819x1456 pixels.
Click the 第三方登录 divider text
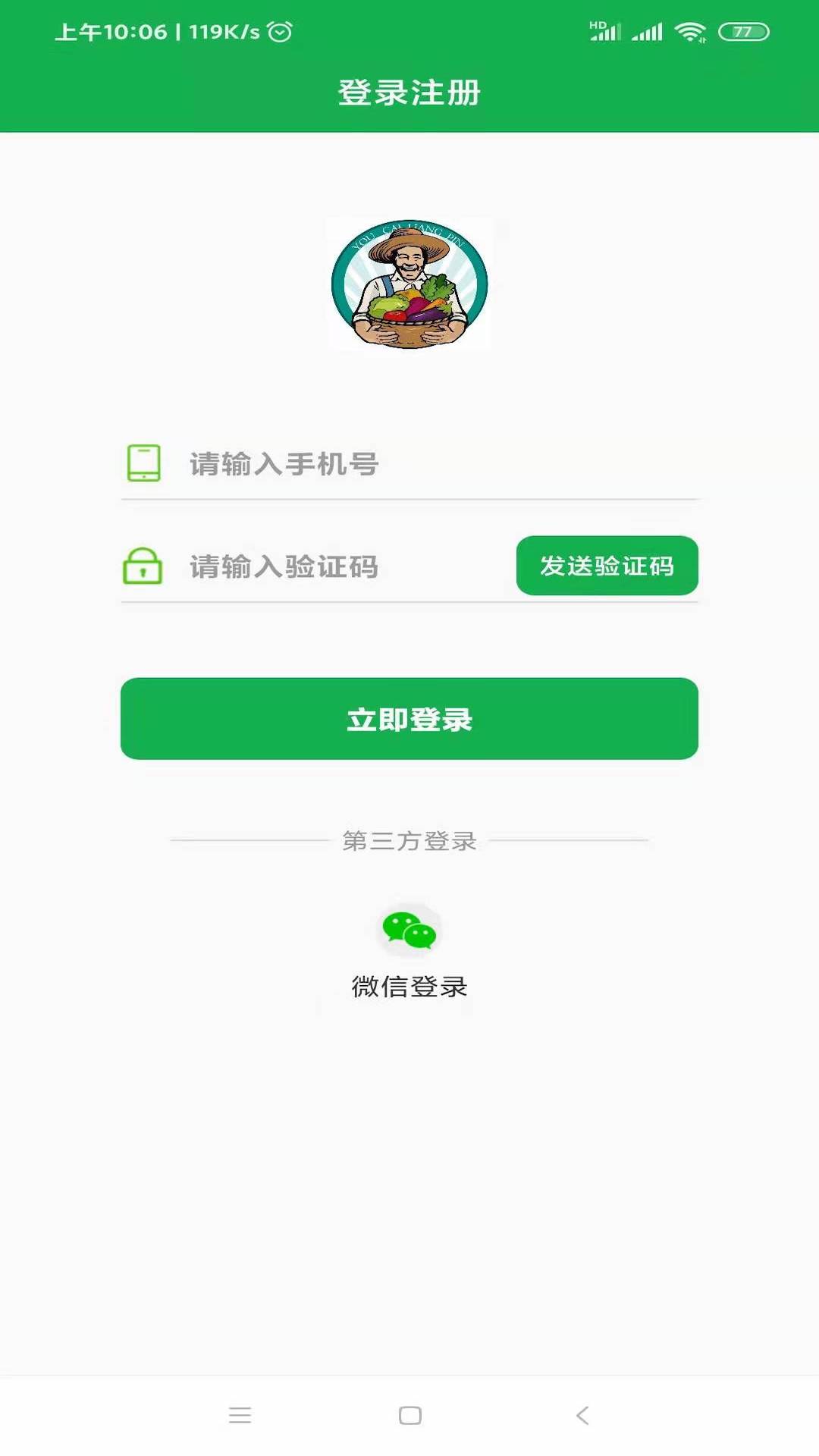pyautogui.click(x=409, y=840)
